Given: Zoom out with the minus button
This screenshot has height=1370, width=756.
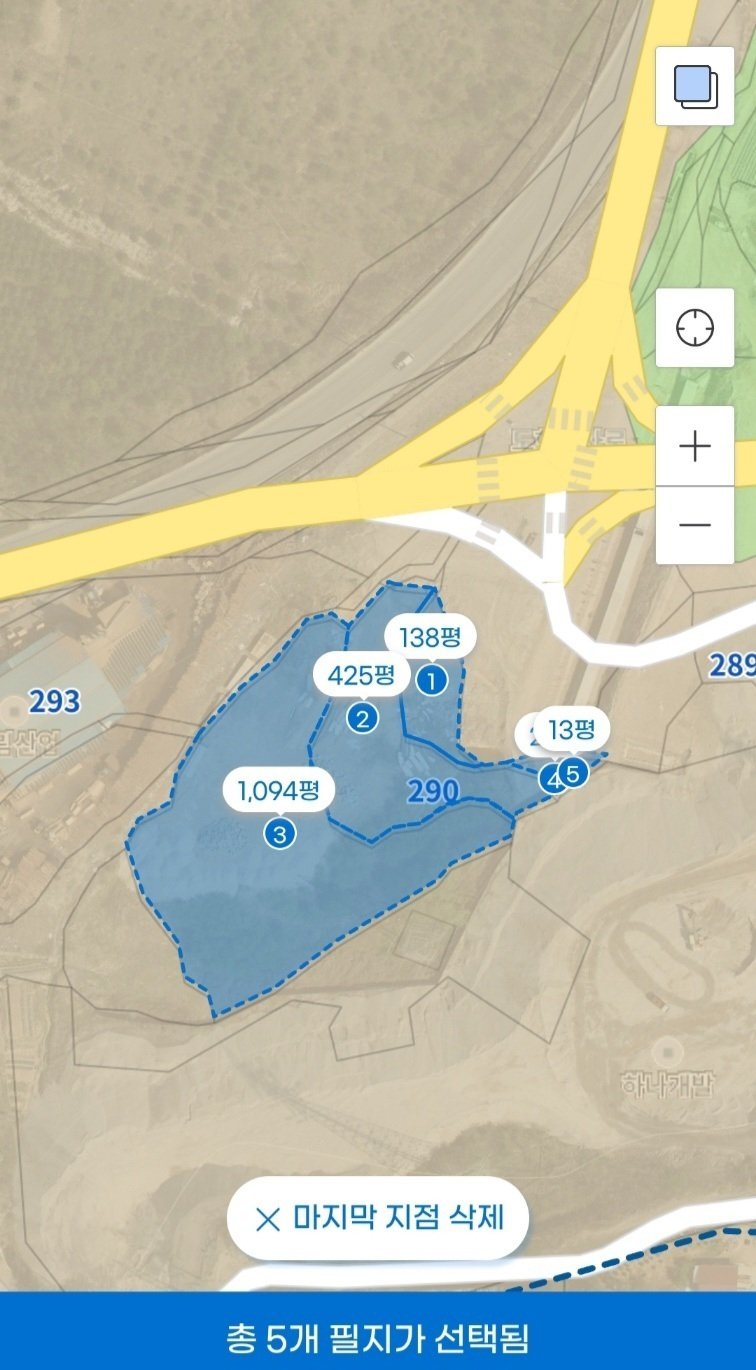Looking at the screenshot, I should pos(694,525).
